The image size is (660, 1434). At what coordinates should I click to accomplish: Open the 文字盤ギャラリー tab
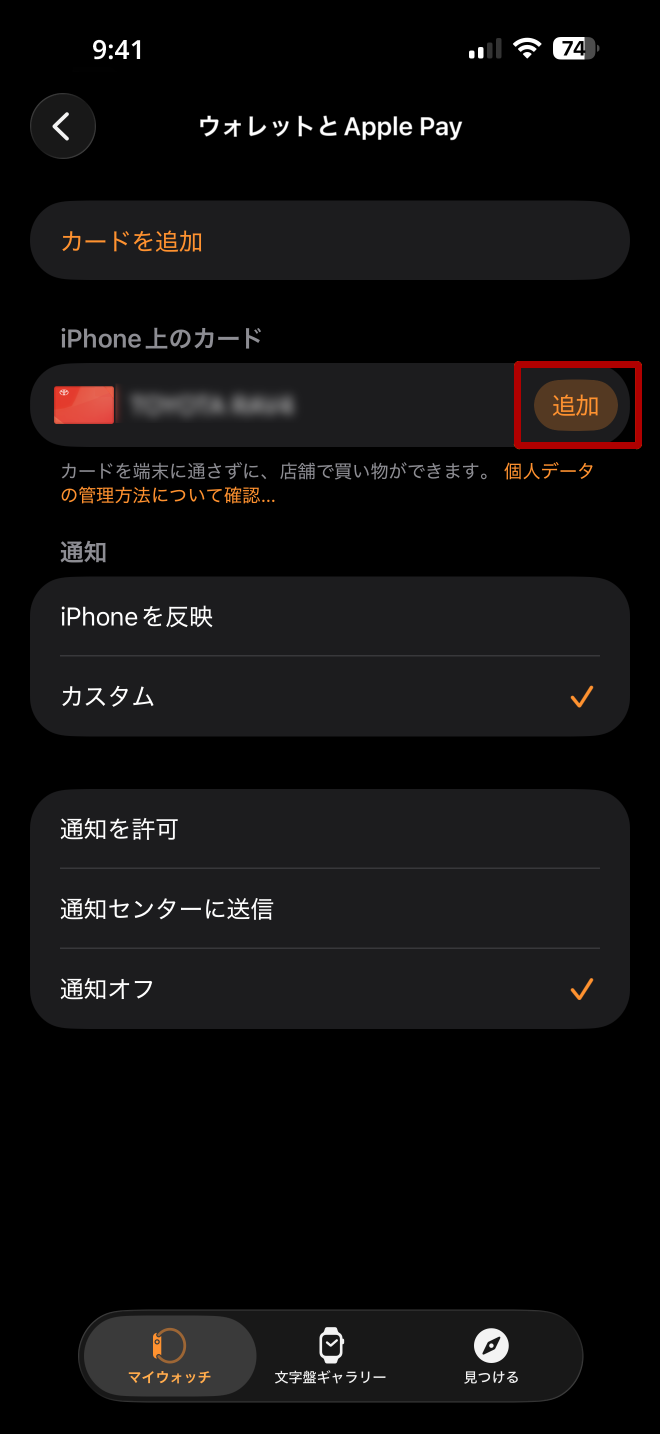click(x=330, y=1356)
